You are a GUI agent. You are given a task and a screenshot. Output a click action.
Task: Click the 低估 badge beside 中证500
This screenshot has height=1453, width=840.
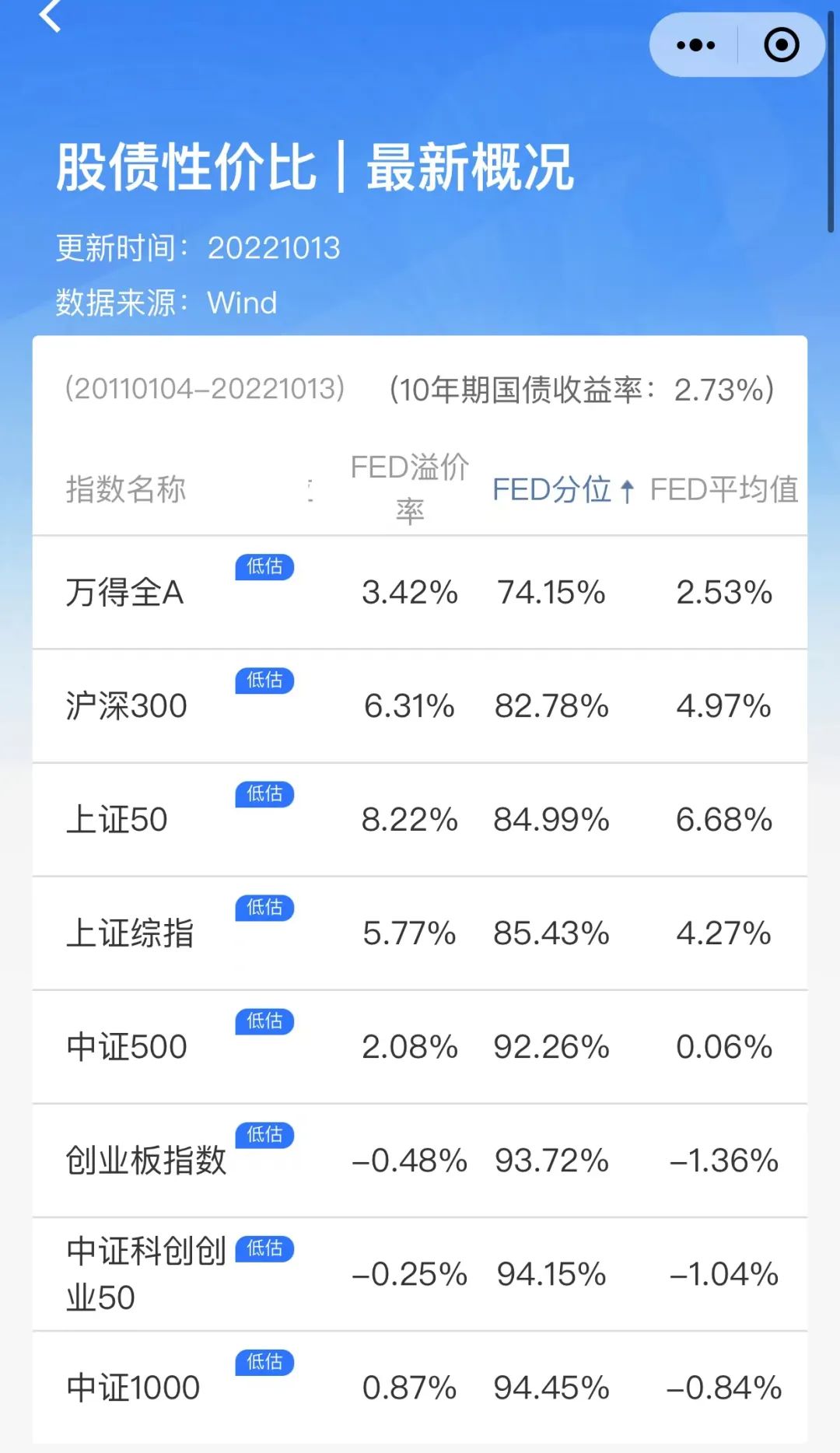coord(264,1022)
